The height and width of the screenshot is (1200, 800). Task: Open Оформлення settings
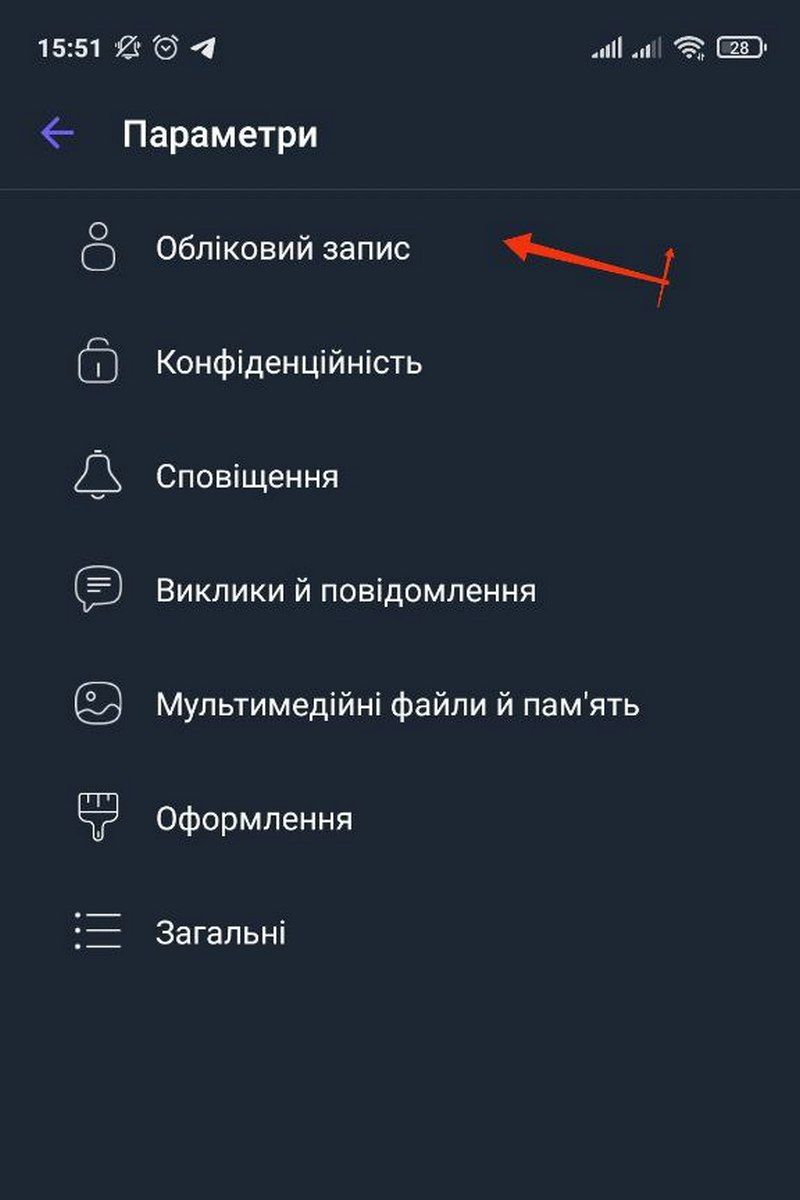coord(252,817)
